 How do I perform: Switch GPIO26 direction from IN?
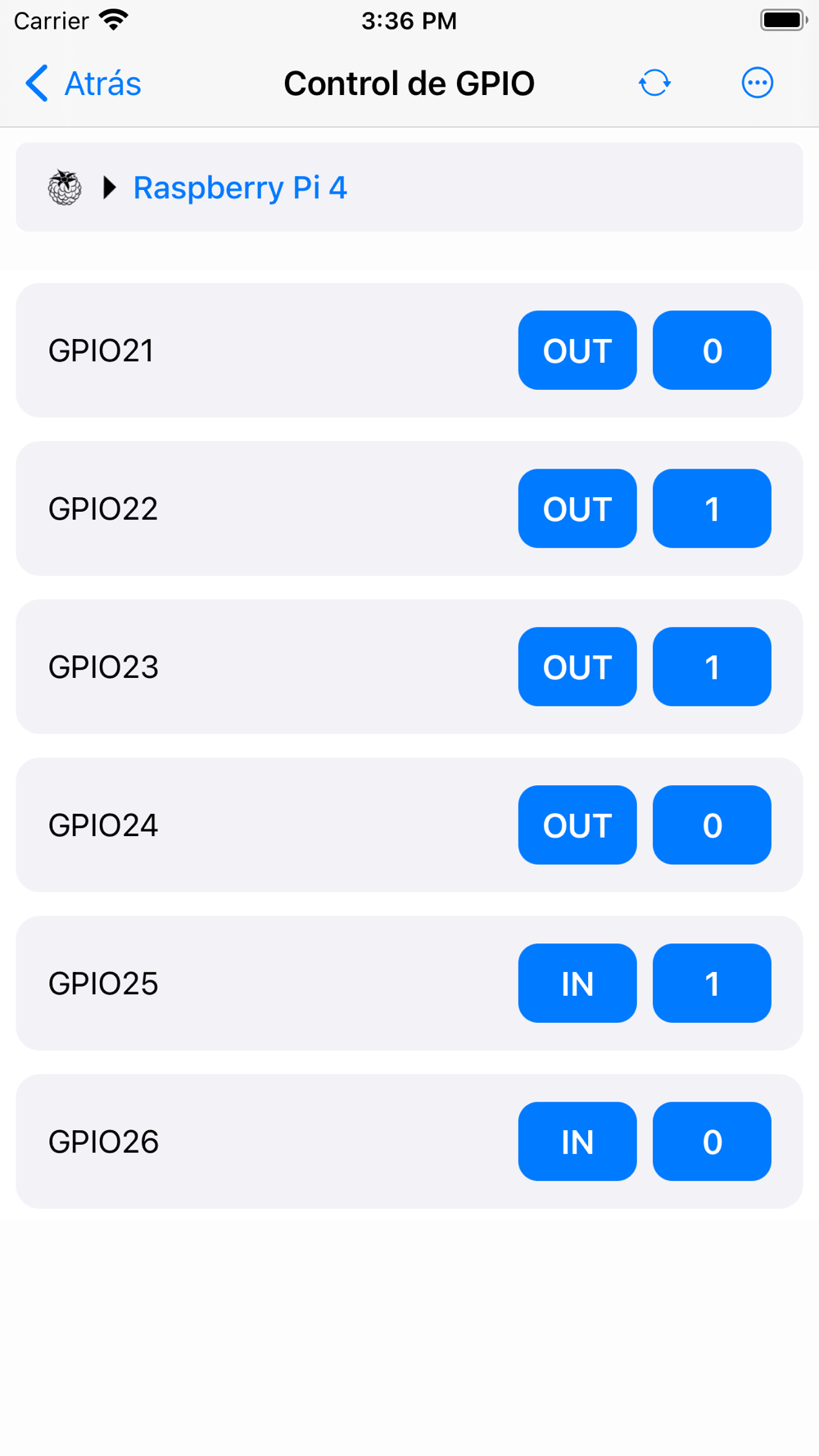pyautogui.click(x=577, y=1142)
